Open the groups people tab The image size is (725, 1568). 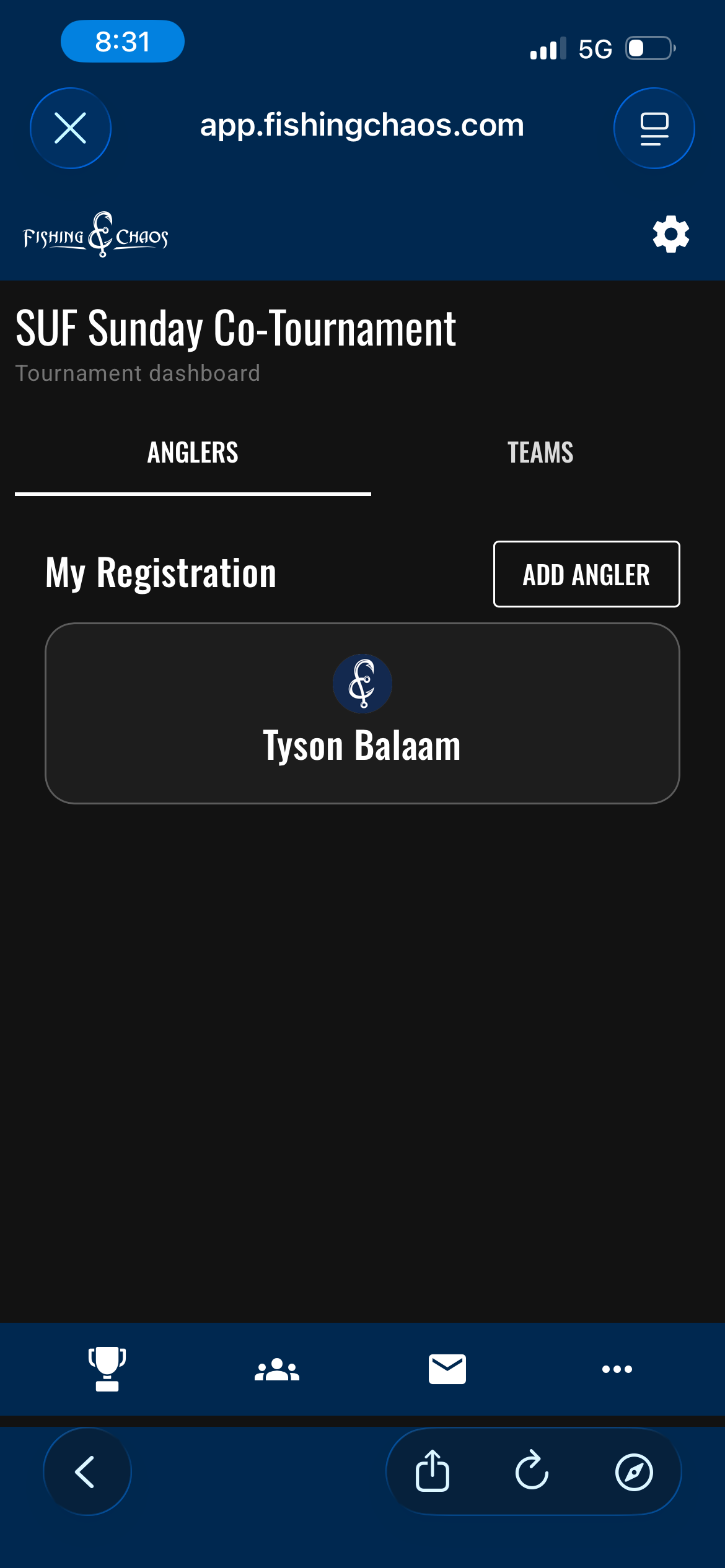pos(277,1369)
